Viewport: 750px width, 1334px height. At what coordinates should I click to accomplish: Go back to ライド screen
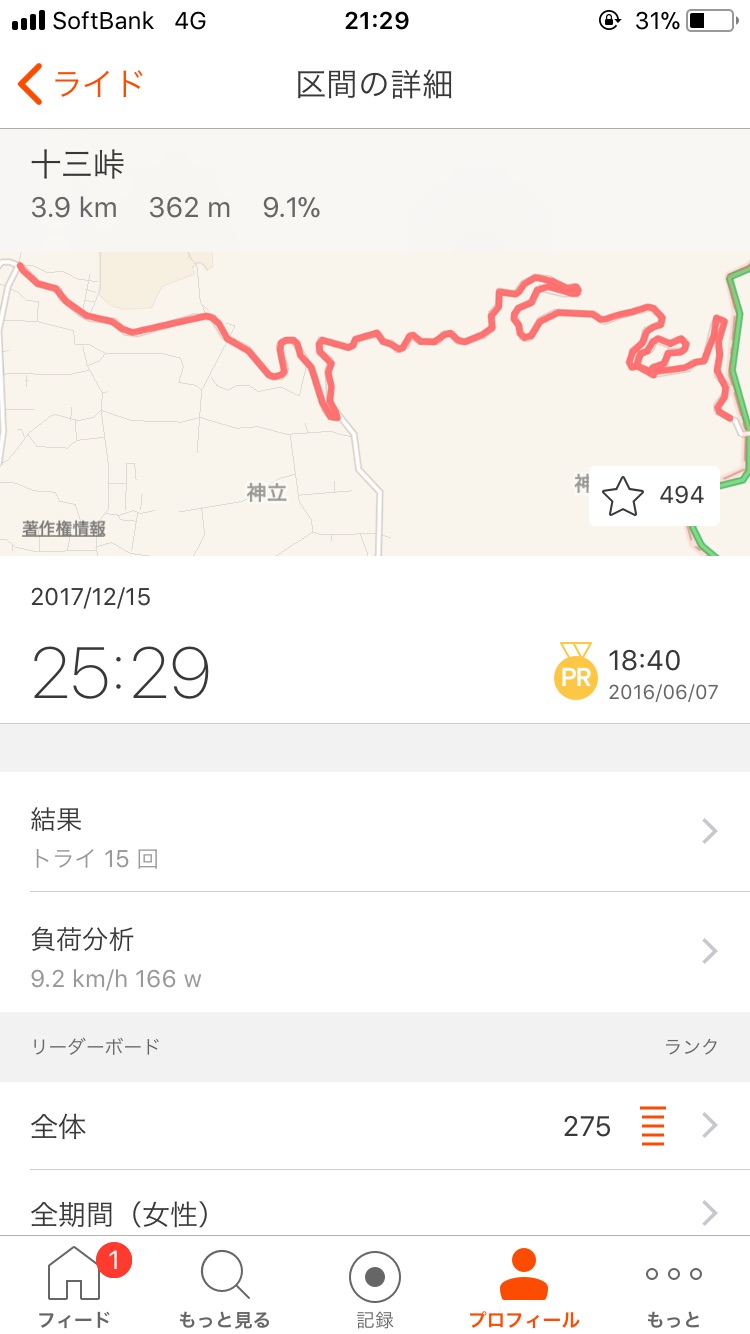[x=81, y=84]
